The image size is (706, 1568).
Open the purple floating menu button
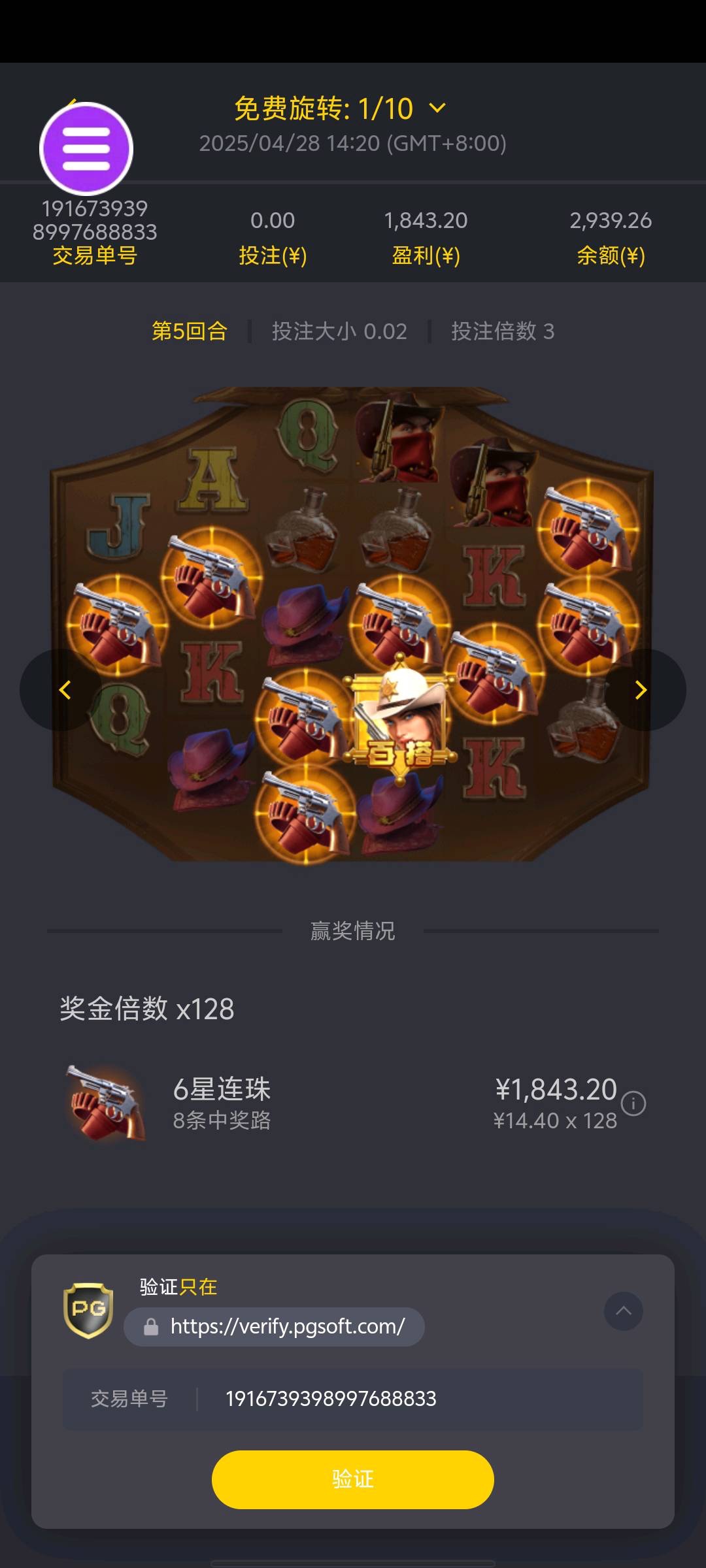(x=86, y=149)
